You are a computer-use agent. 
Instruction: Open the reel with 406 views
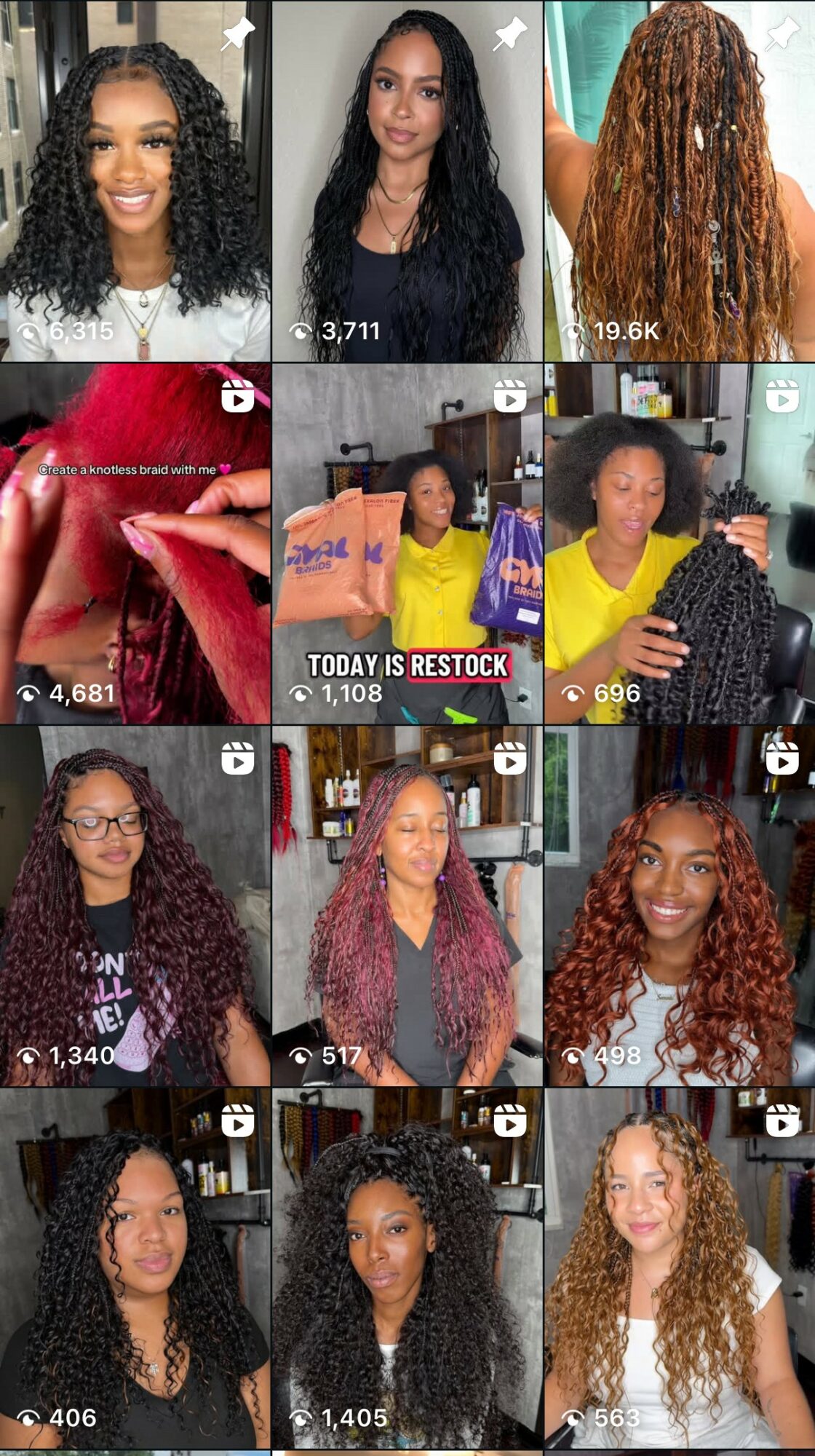(x=135, y=1268)
